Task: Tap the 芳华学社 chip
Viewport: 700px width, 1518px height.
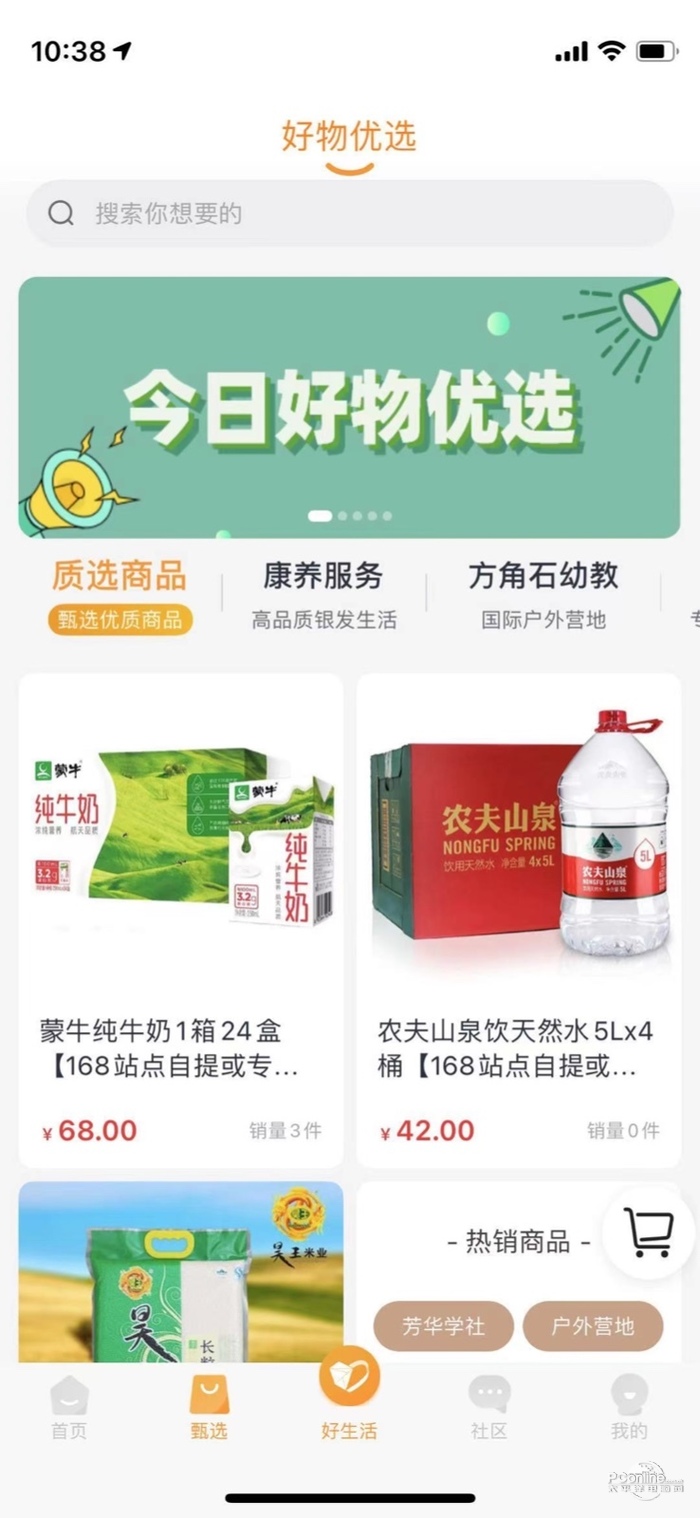Action: 443,1327
